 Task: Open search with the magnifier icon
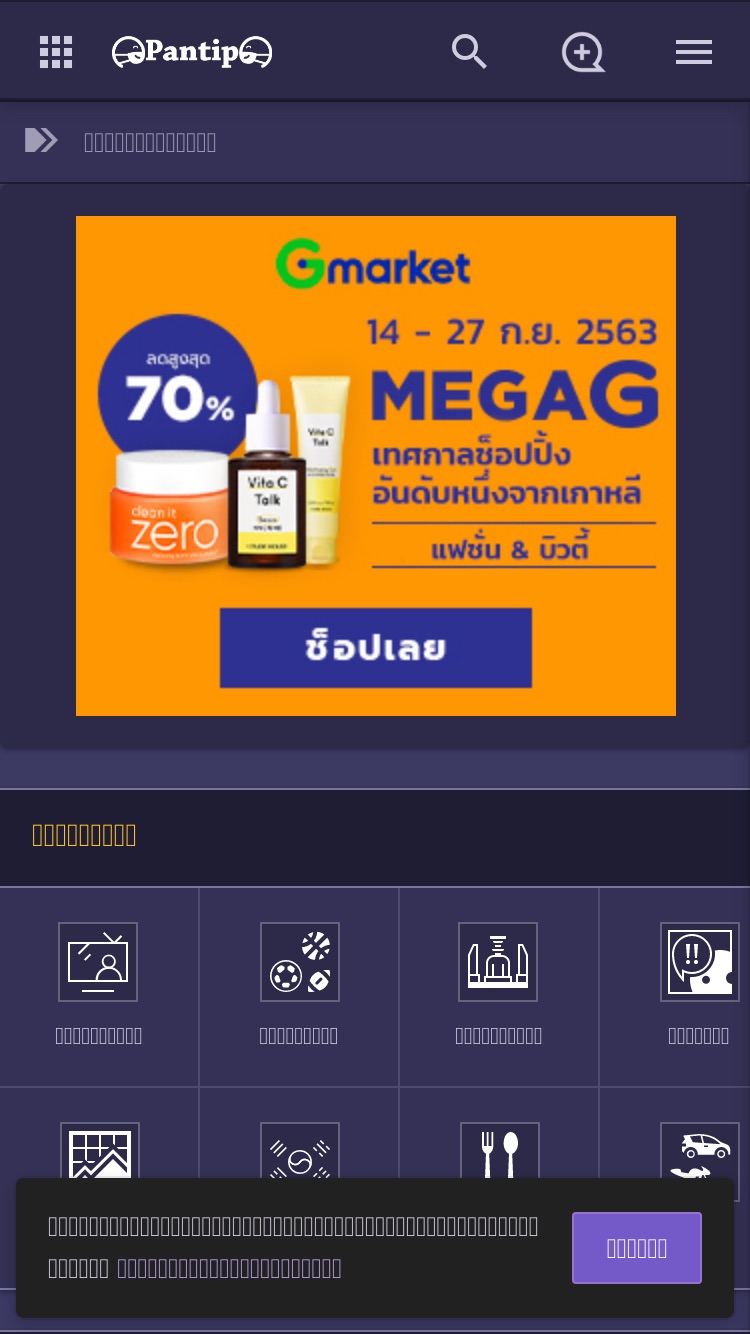point(469,51)
